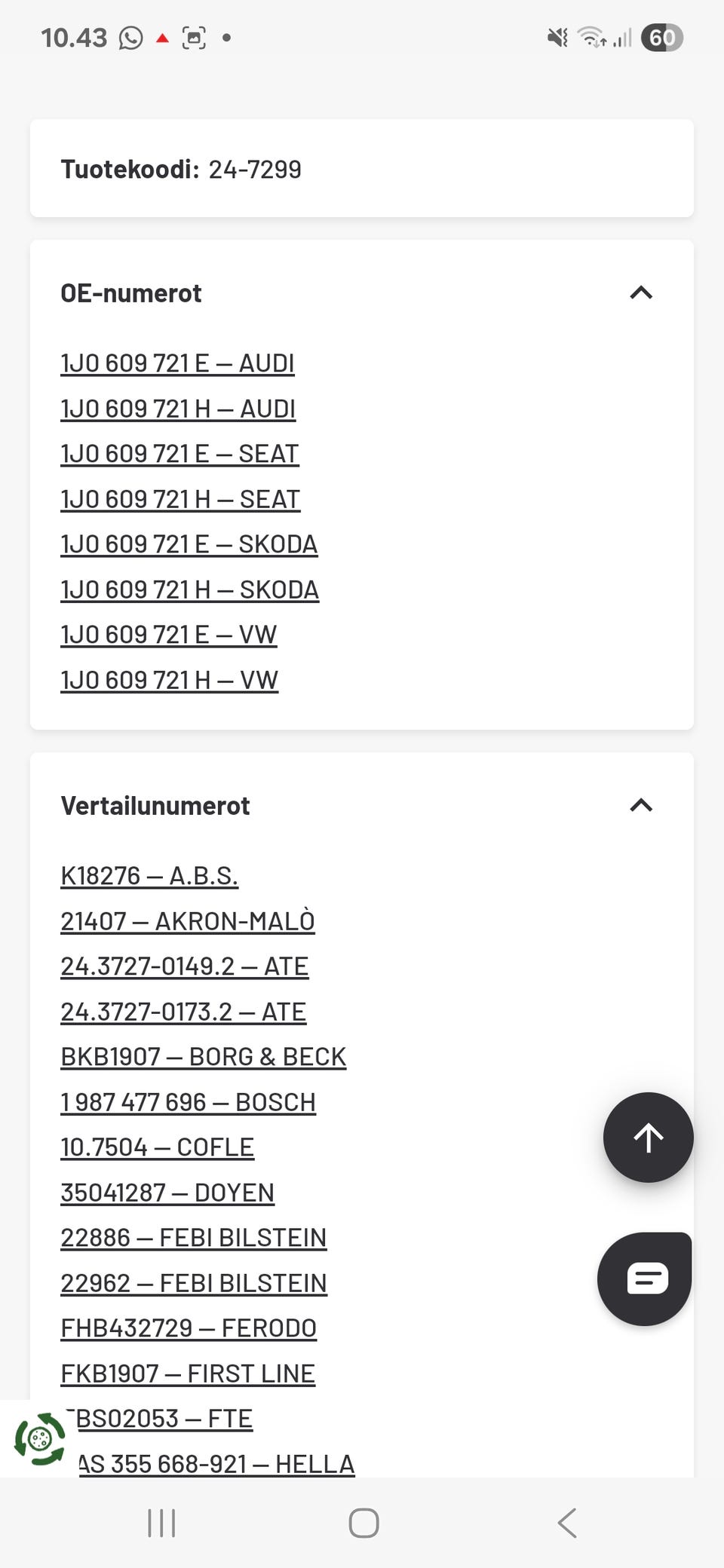Viewport: 724px width, 1568px height.
Task: Open 35041287 — DOYEN link
Action: 167,1193
